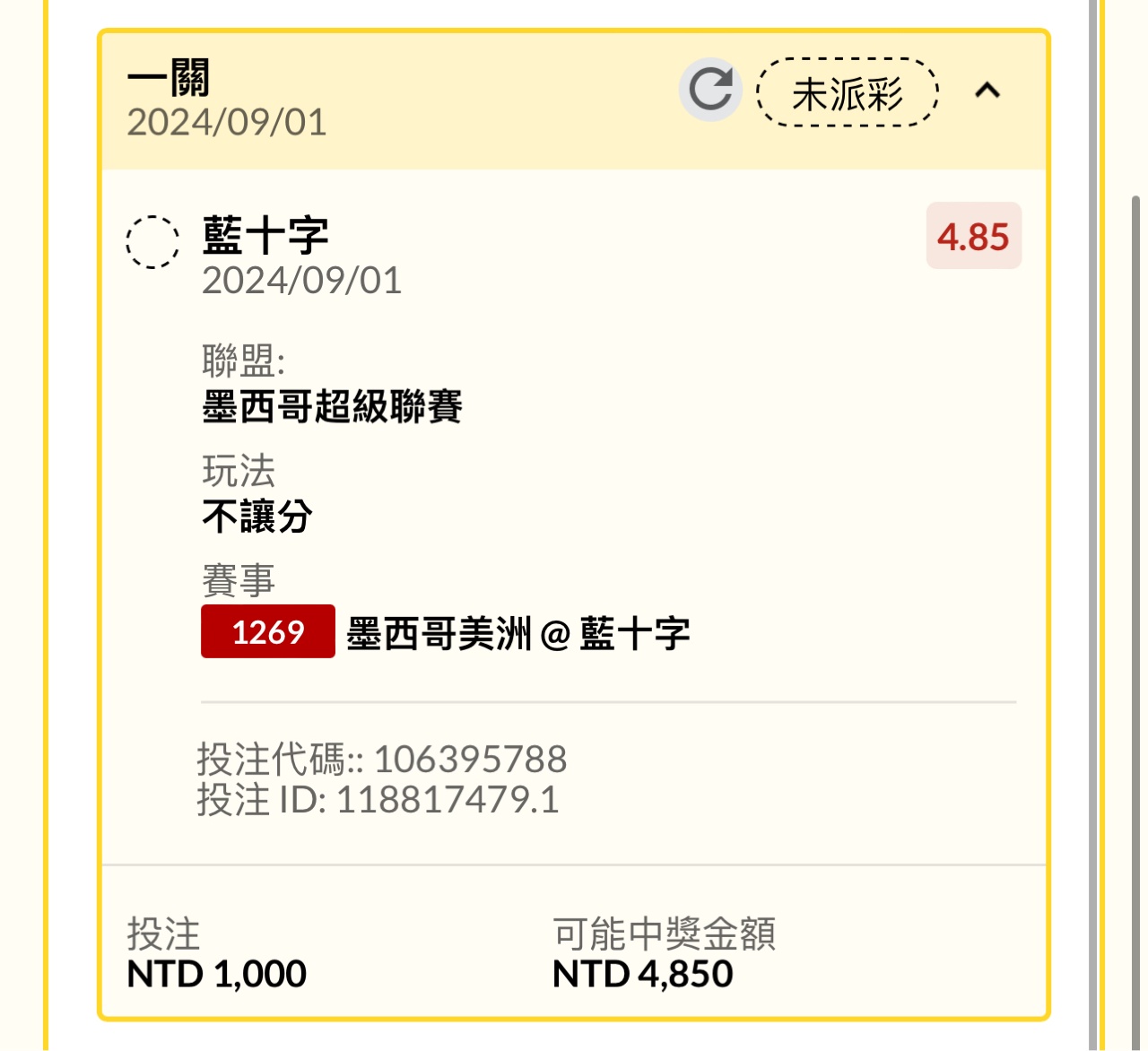This screenshot has width=1148, height=1051.
Task: Refresh the 一關 bet status
Action: [x=710, y=90]
